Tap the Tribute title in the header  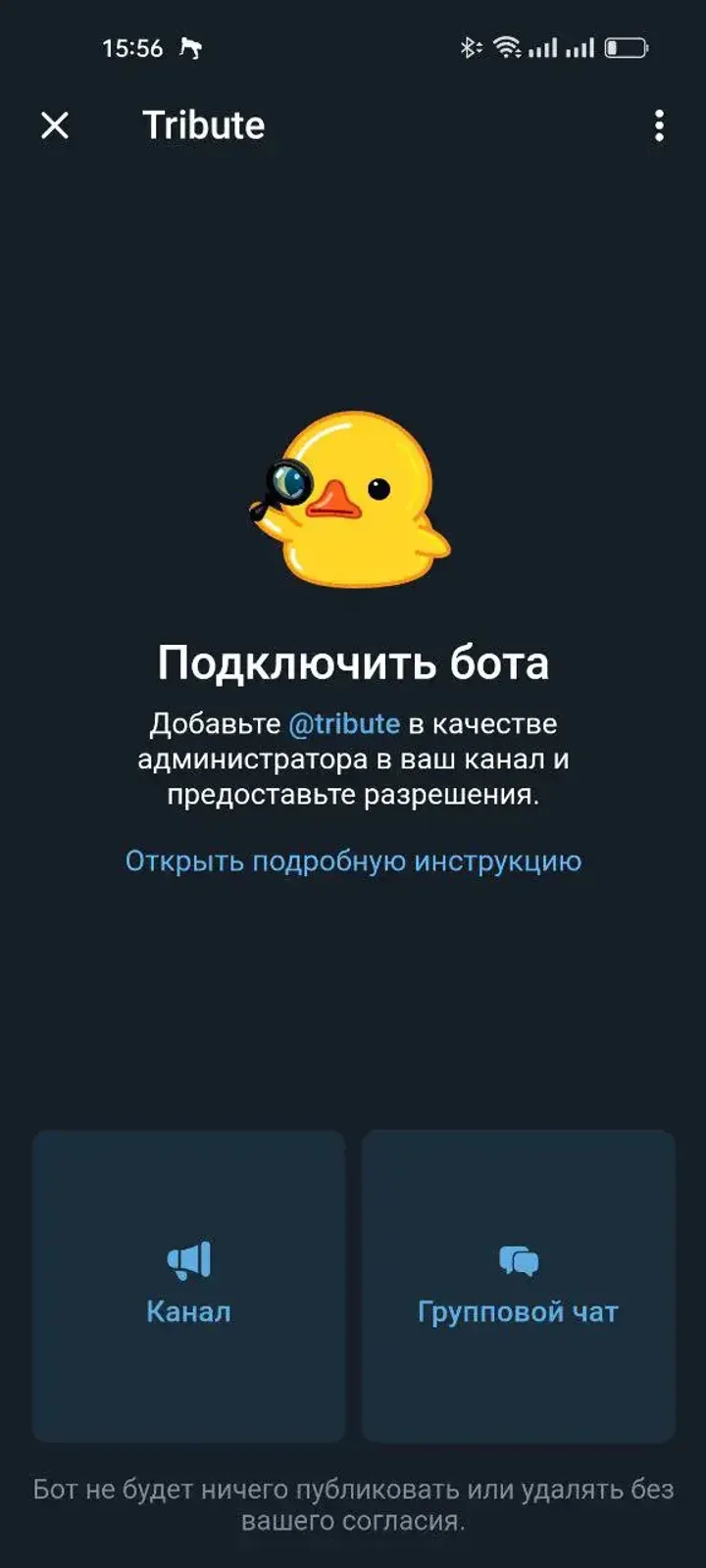point(202,125)
